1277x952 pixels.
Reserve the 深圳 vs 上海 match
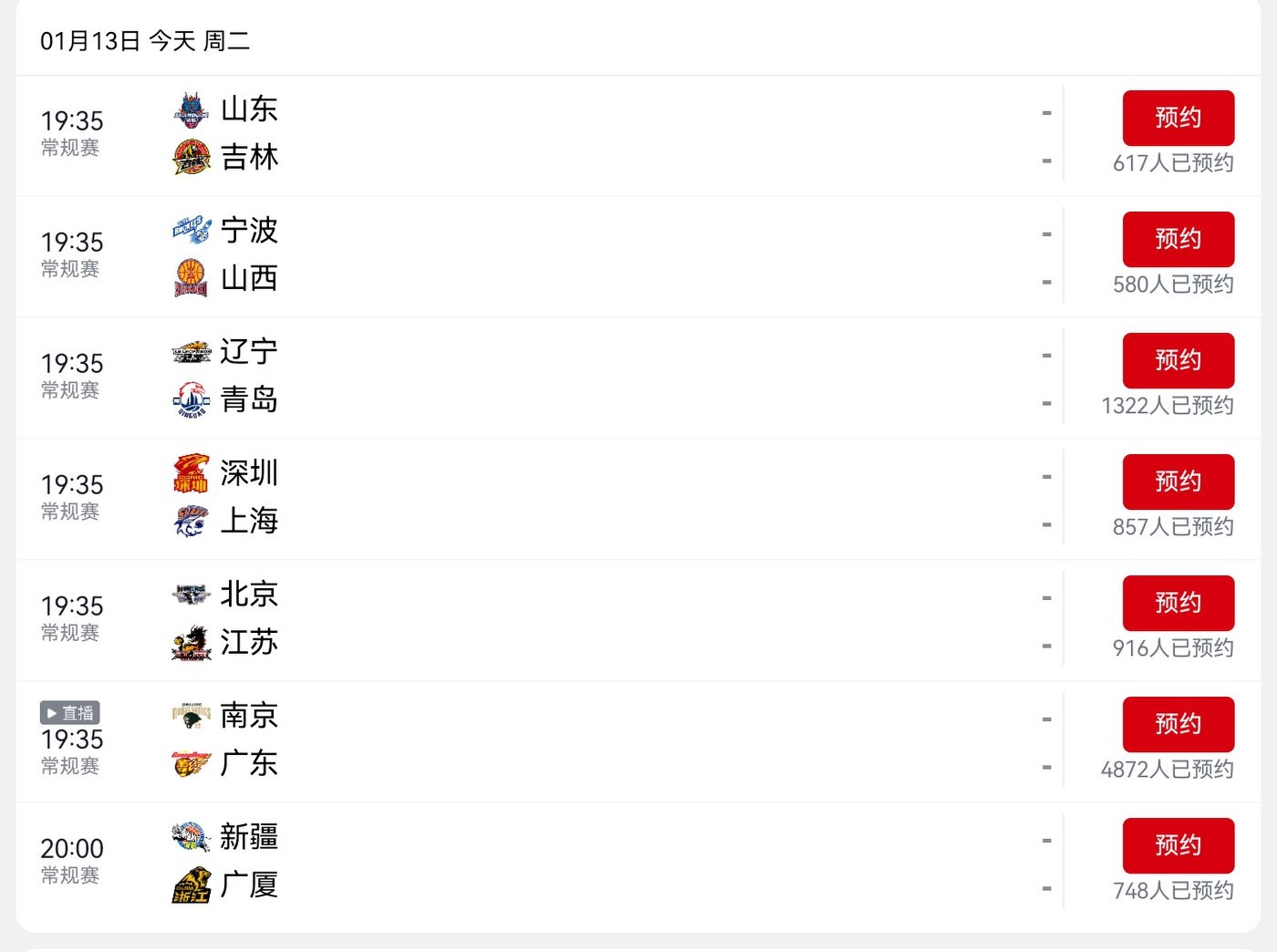tap(1178, 481)
